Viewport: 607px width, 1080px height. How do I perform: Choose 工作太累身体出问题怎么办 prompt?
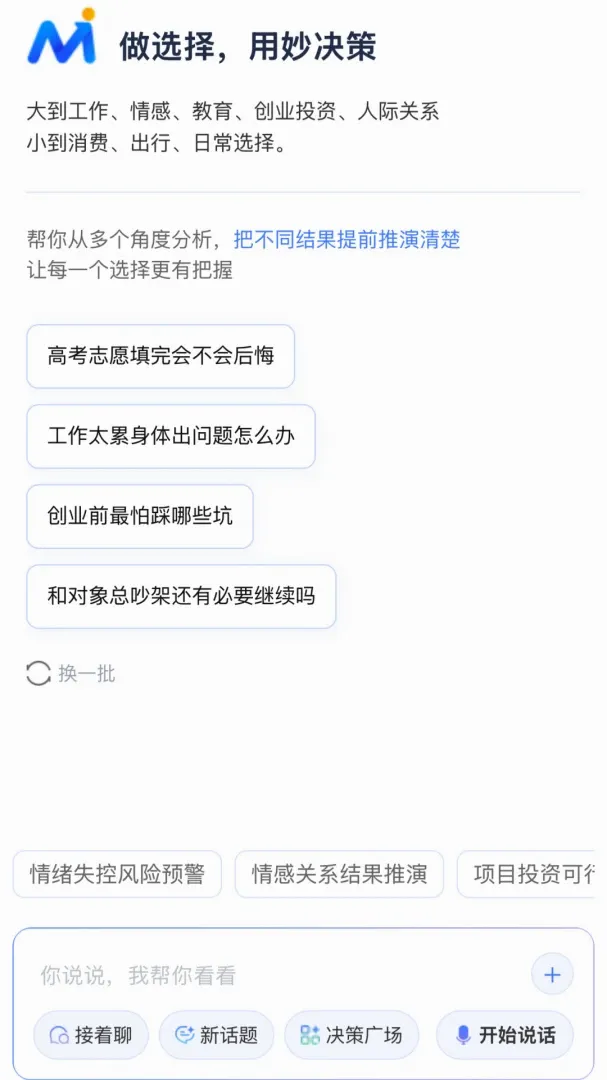[171, 437]
